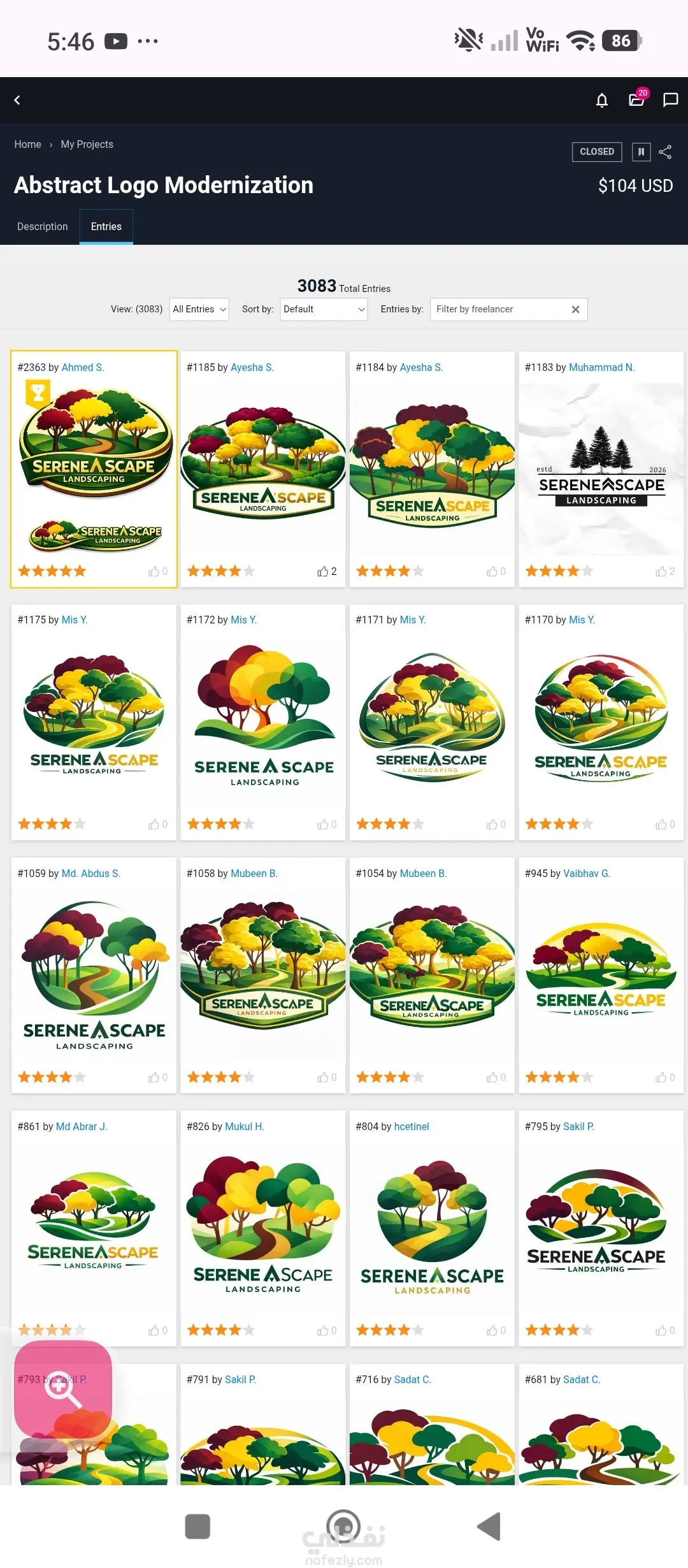The image size is (688, 1568).
Task: Open My Projects breadcrumb
Action: click(87, 145)
